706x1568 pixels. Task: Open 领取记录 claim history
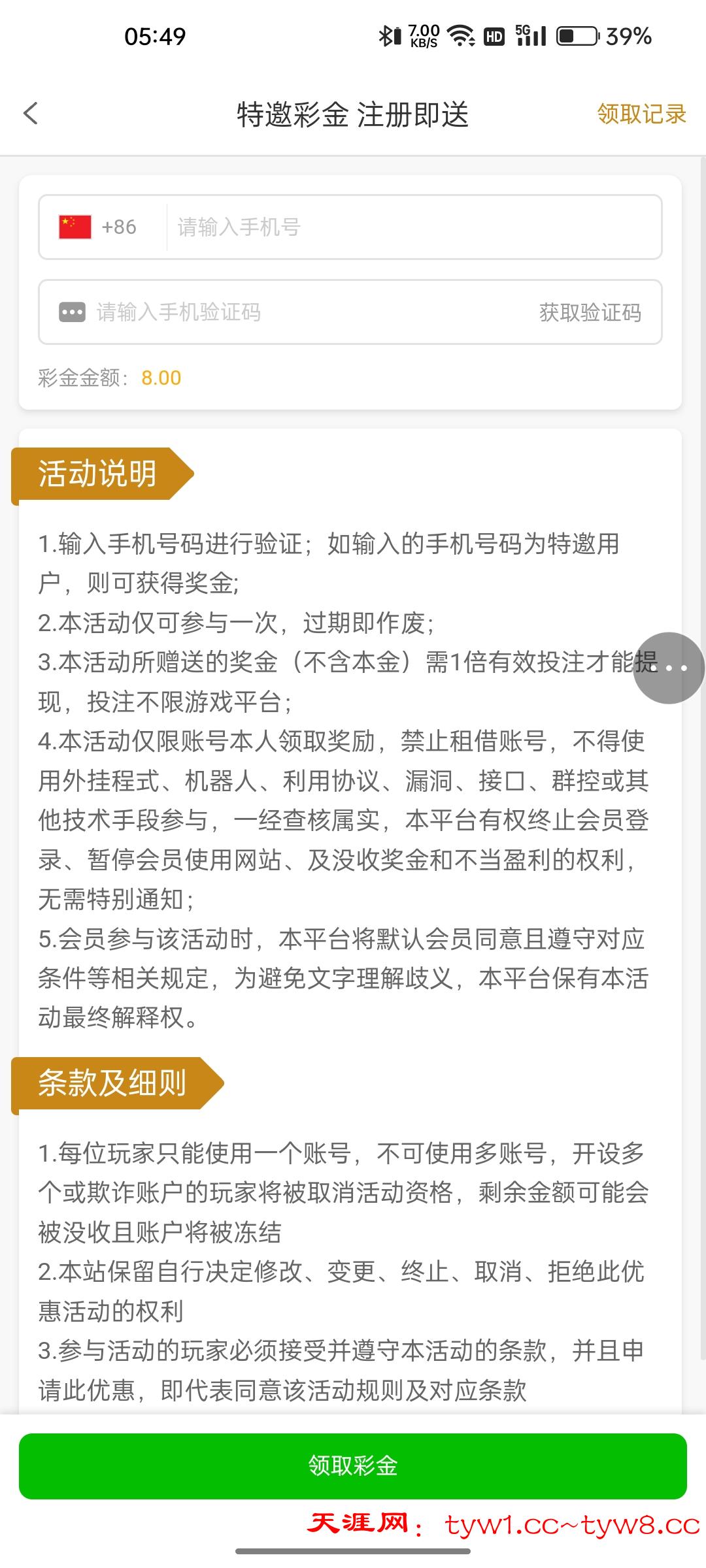pyautogui.click(x=641, y=114)
